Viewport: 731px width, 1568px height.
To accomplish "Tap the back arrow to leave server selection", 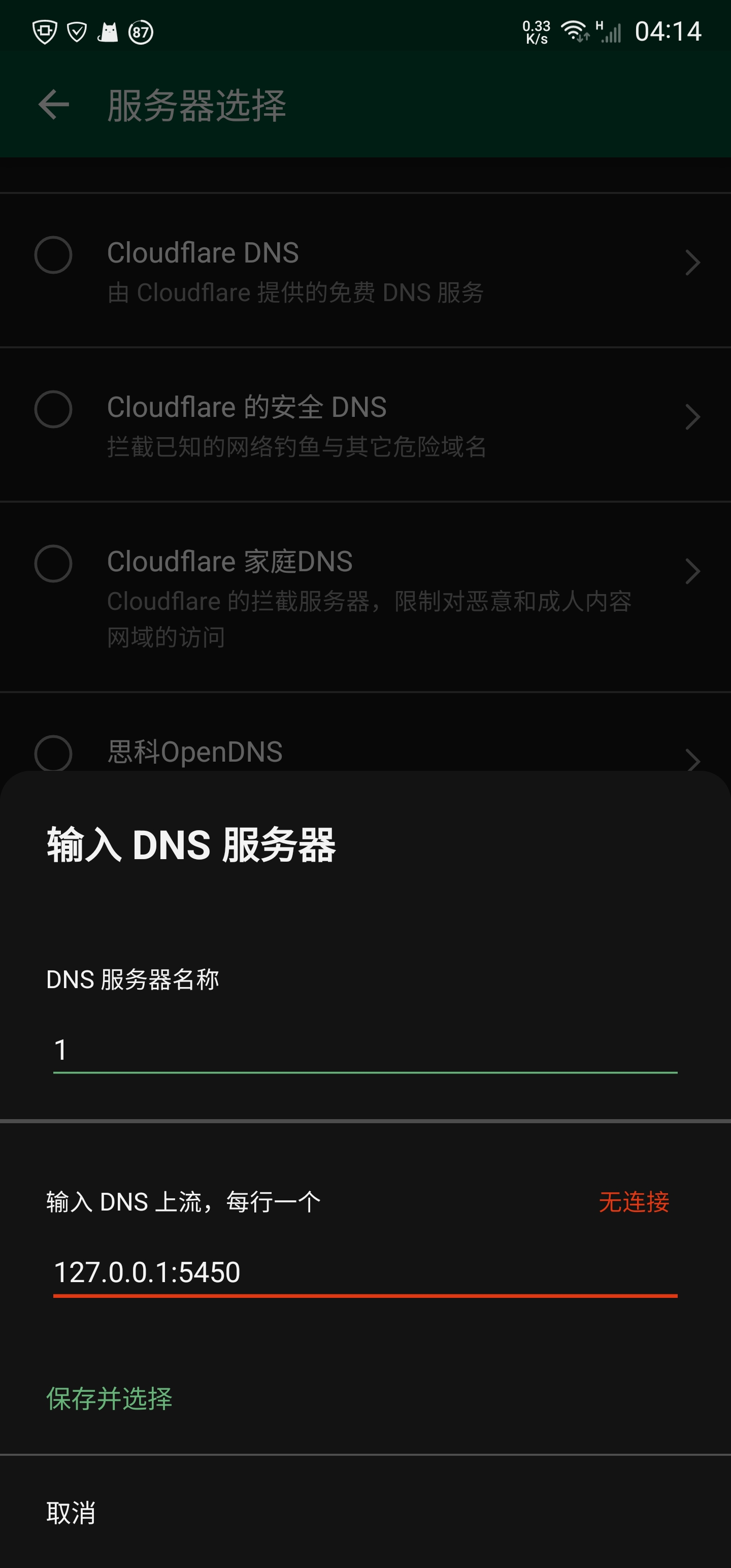I will click(53, 105).
